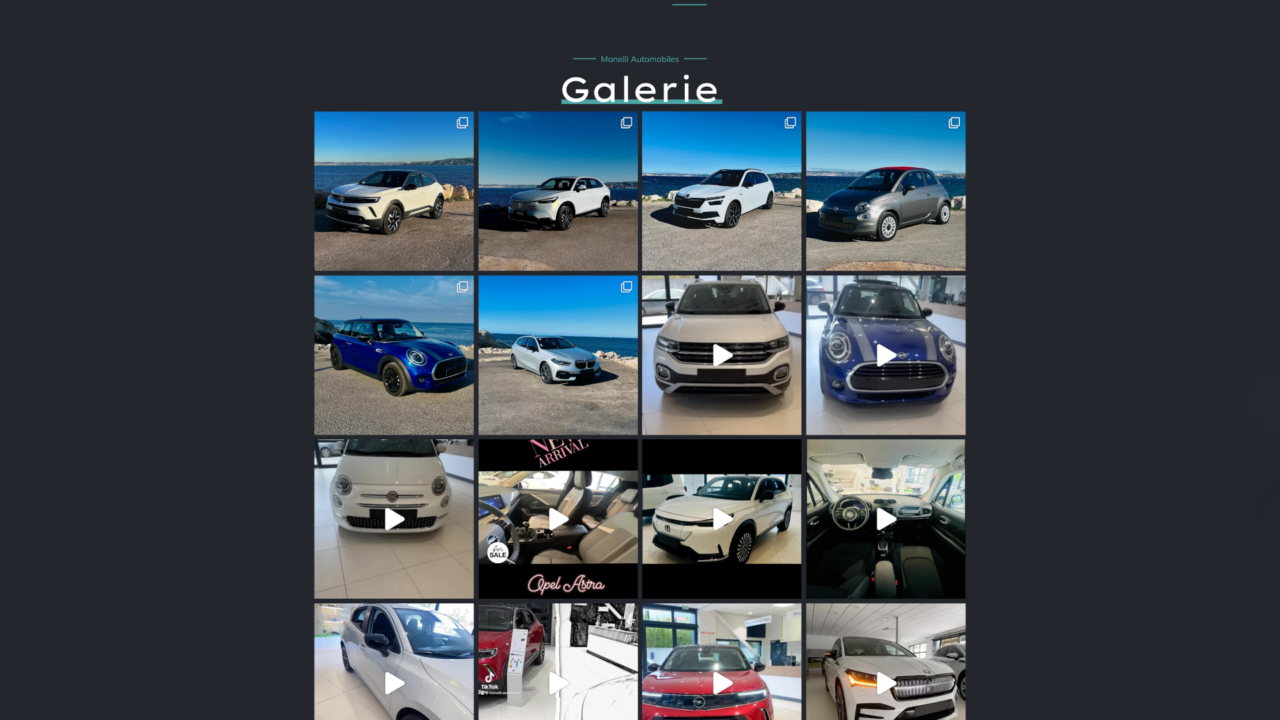Play the red Opel front view video
1280x720 pixels.
722,682
